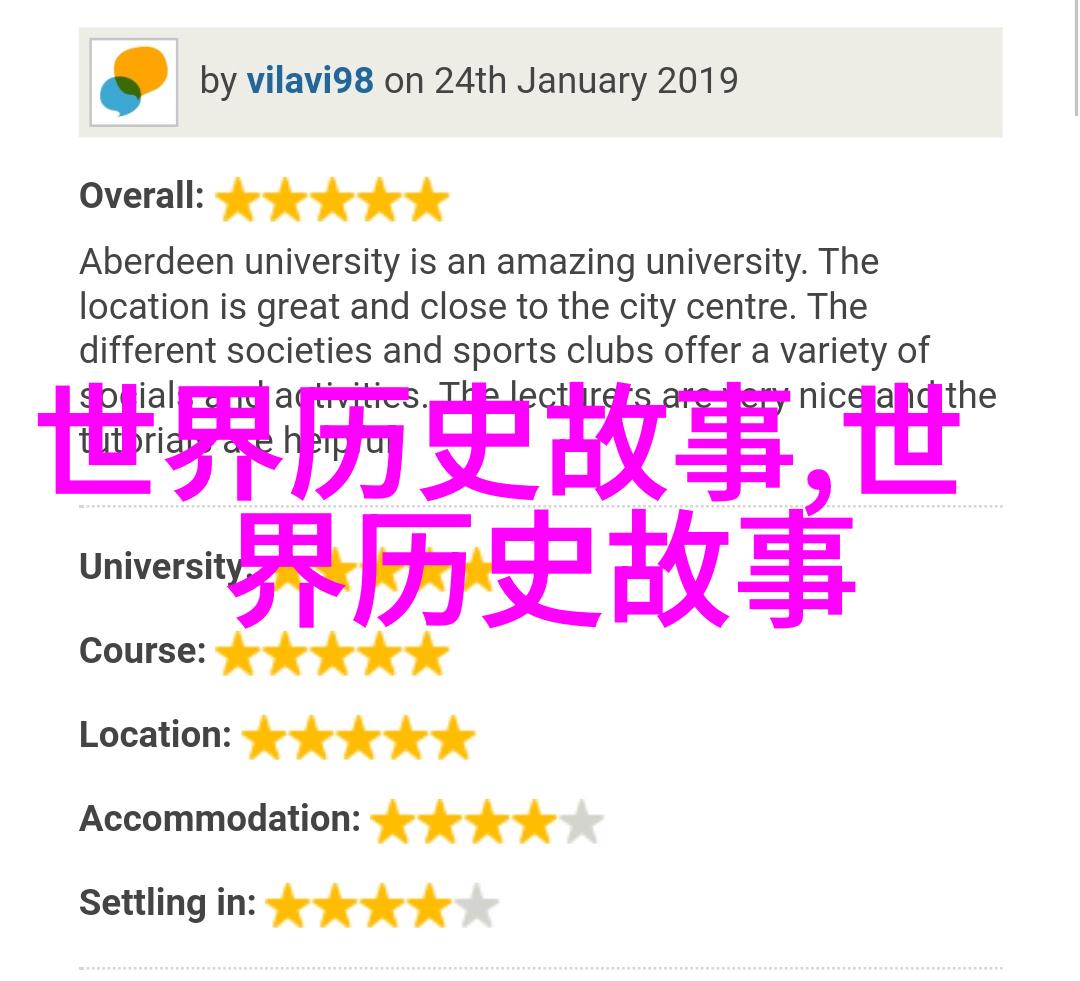Screen dimensions: 1080x981
Task: Open reviewer vilavi98's profile link
Action: point(310,81)
